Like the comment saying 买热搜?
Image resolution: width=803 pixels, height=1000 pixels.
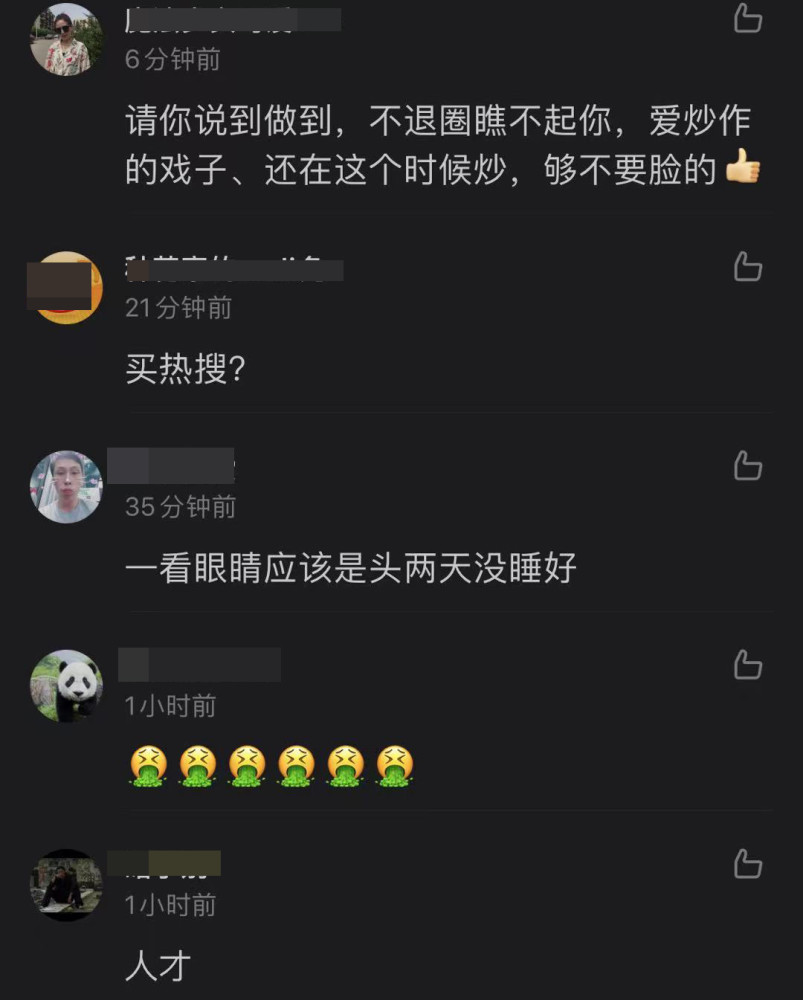pos(748,266)
